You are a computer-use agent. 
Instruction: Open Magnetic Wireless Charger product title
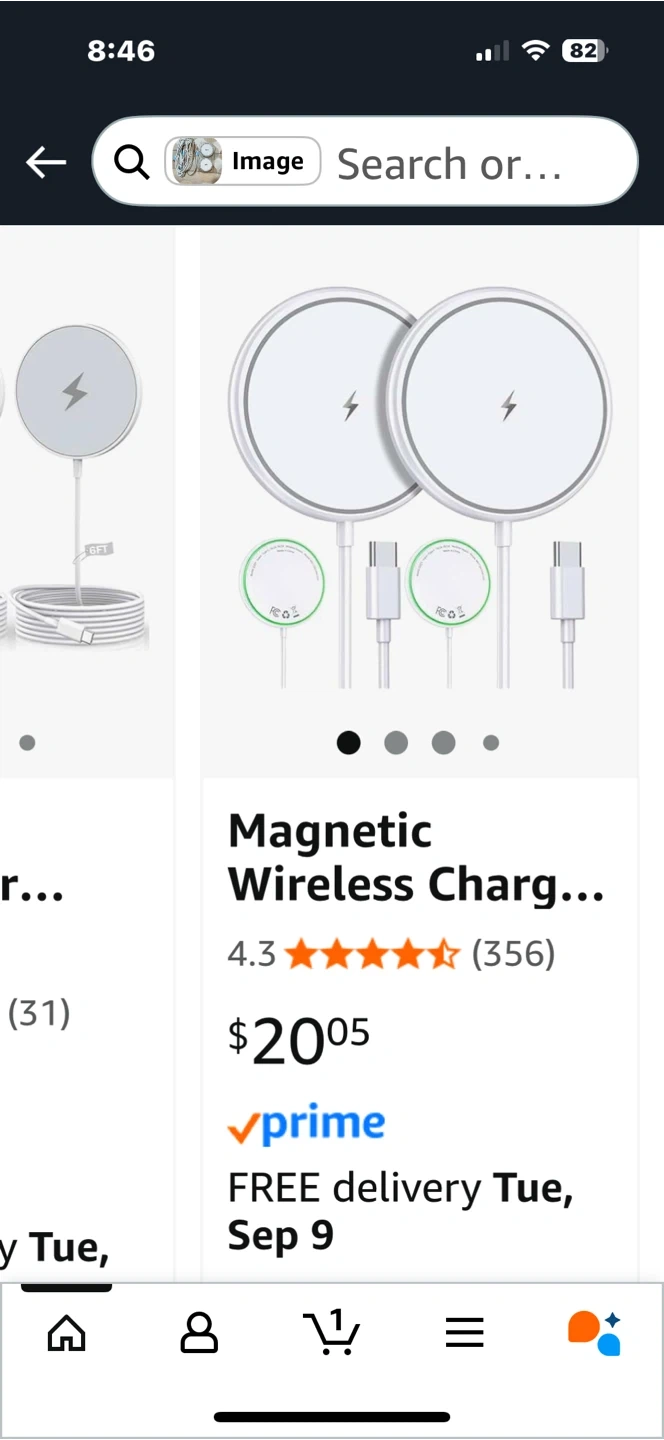coord(416,858)
